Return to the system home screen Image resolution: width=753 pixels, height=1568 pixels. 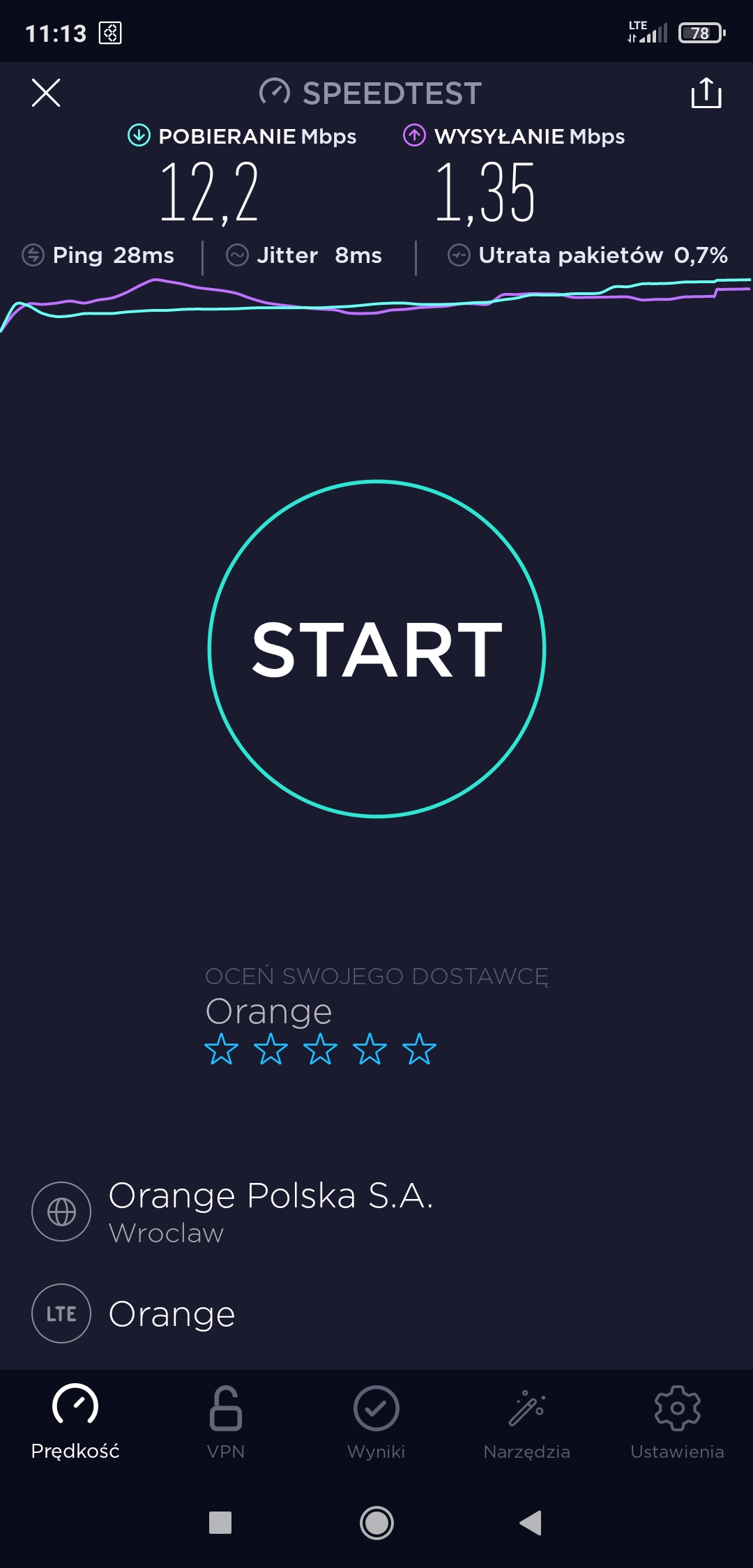[376, 1523]
